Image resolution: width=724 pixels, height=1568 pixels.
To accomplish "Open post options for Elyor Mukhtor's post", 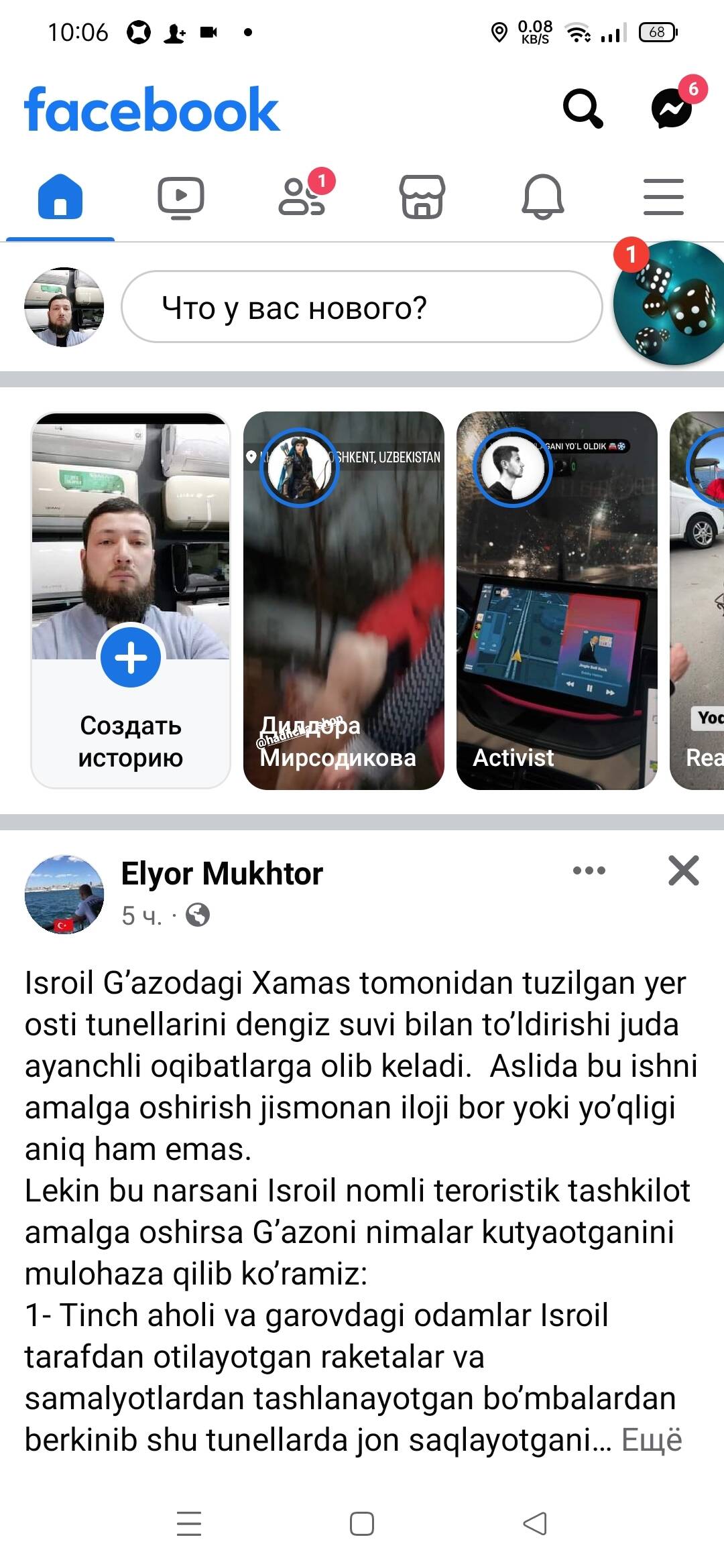I will [x=589, y=870].
